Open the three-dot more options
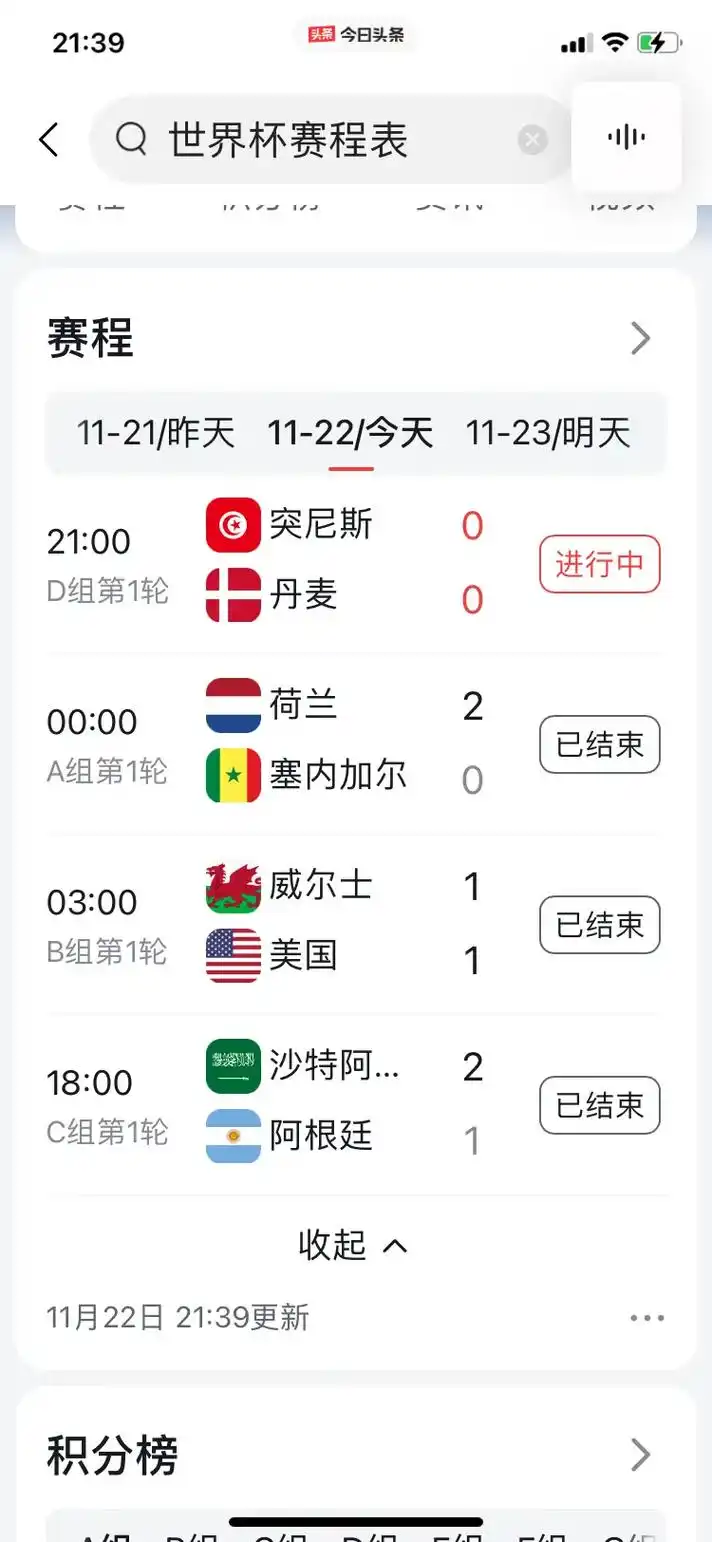This screenshot has height=1542, width=712. coord(647,1318)
